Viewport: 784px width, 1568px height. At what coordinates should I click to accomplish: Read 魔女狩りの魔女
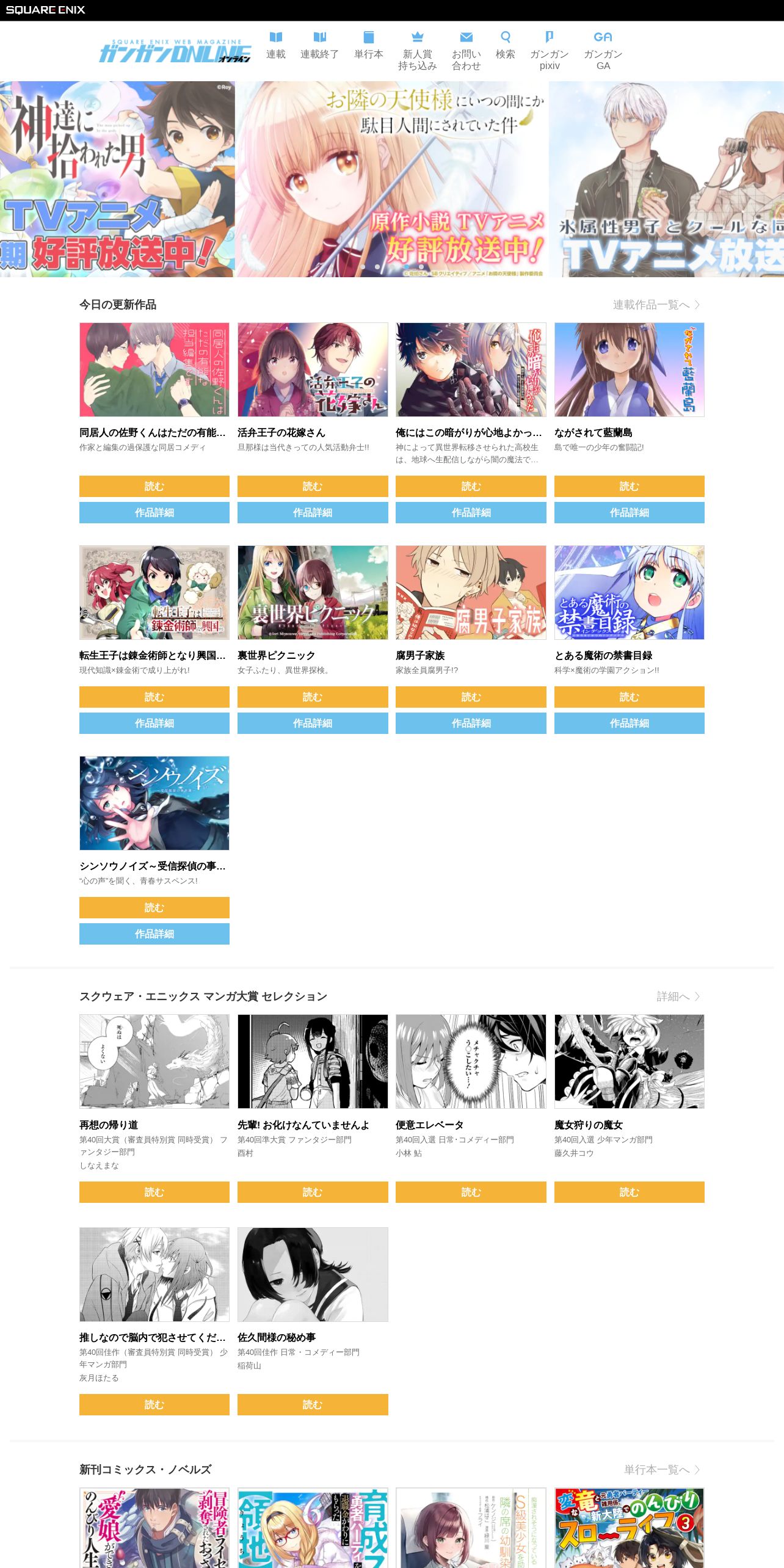[630, 1192]
